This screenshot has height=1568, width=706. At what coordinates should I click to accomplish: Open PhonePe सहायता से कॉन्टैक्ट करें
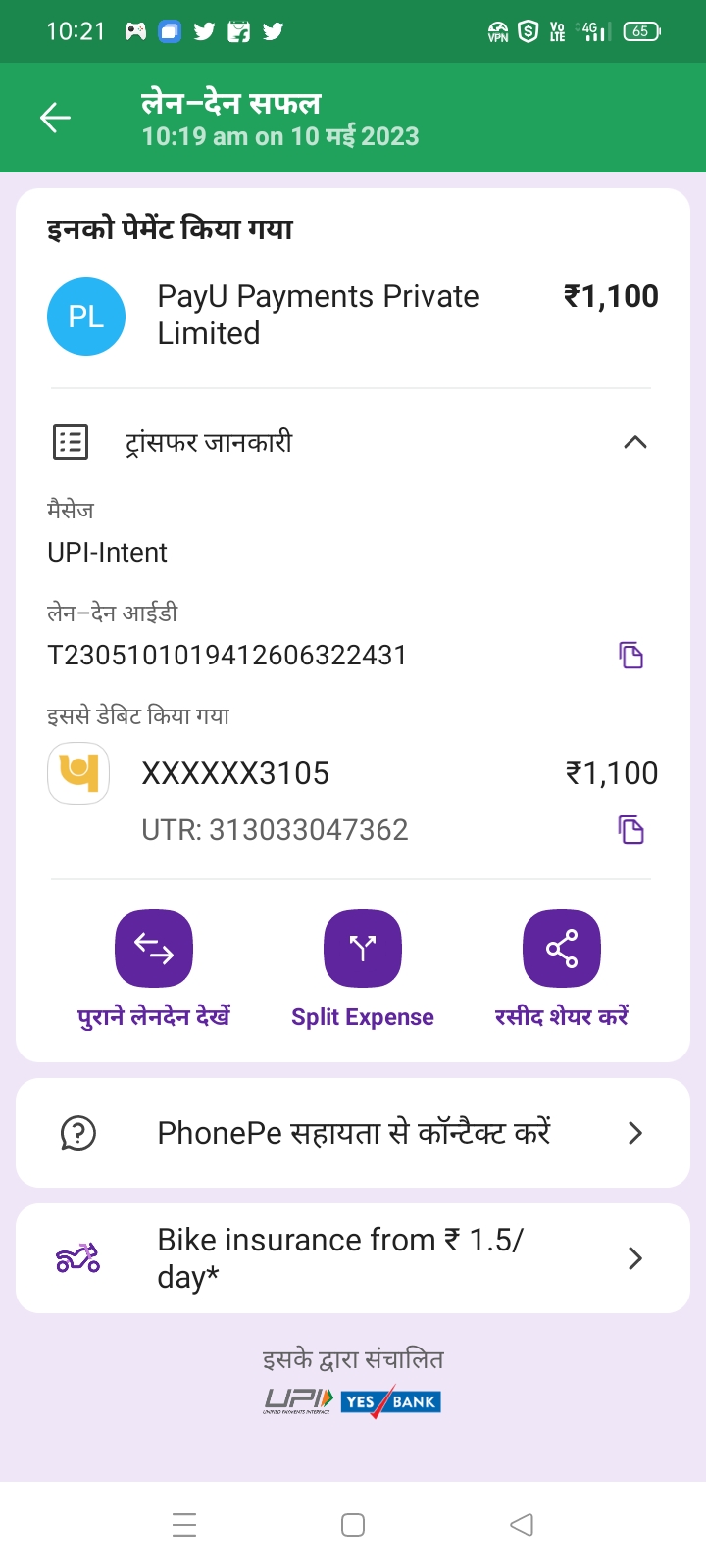point(353,1133)
